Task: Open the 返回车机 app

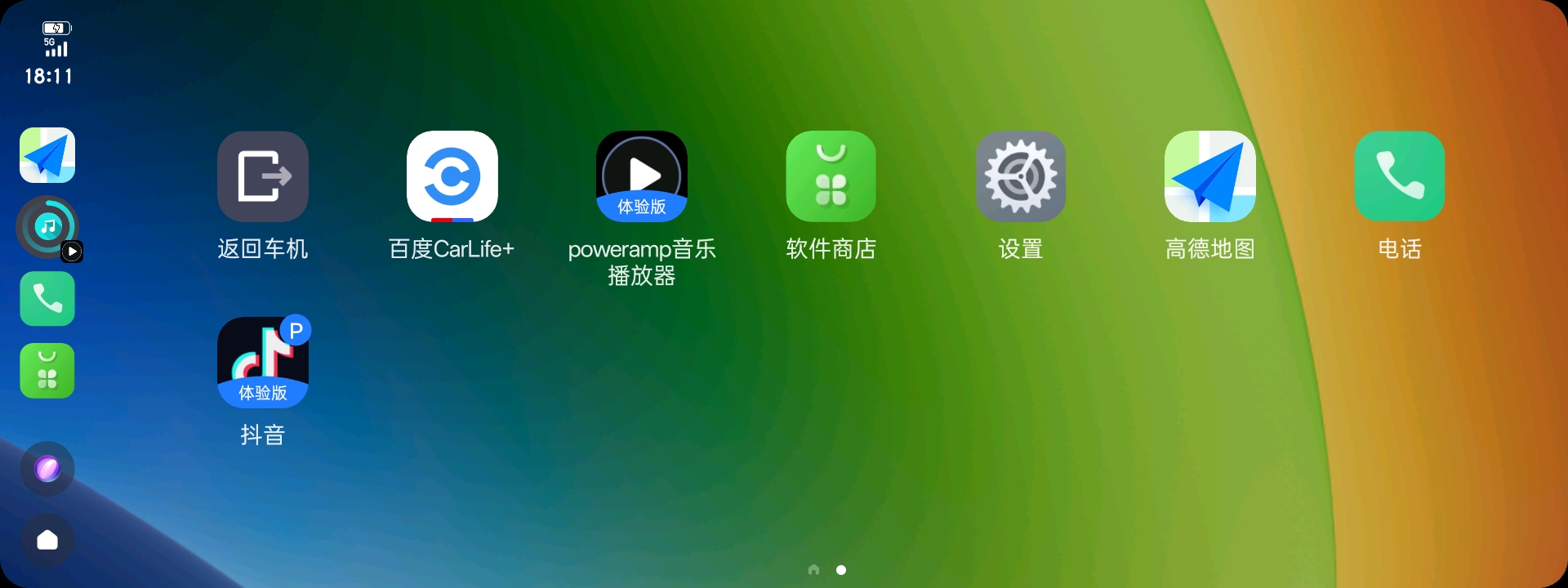Action: [262, 176]
